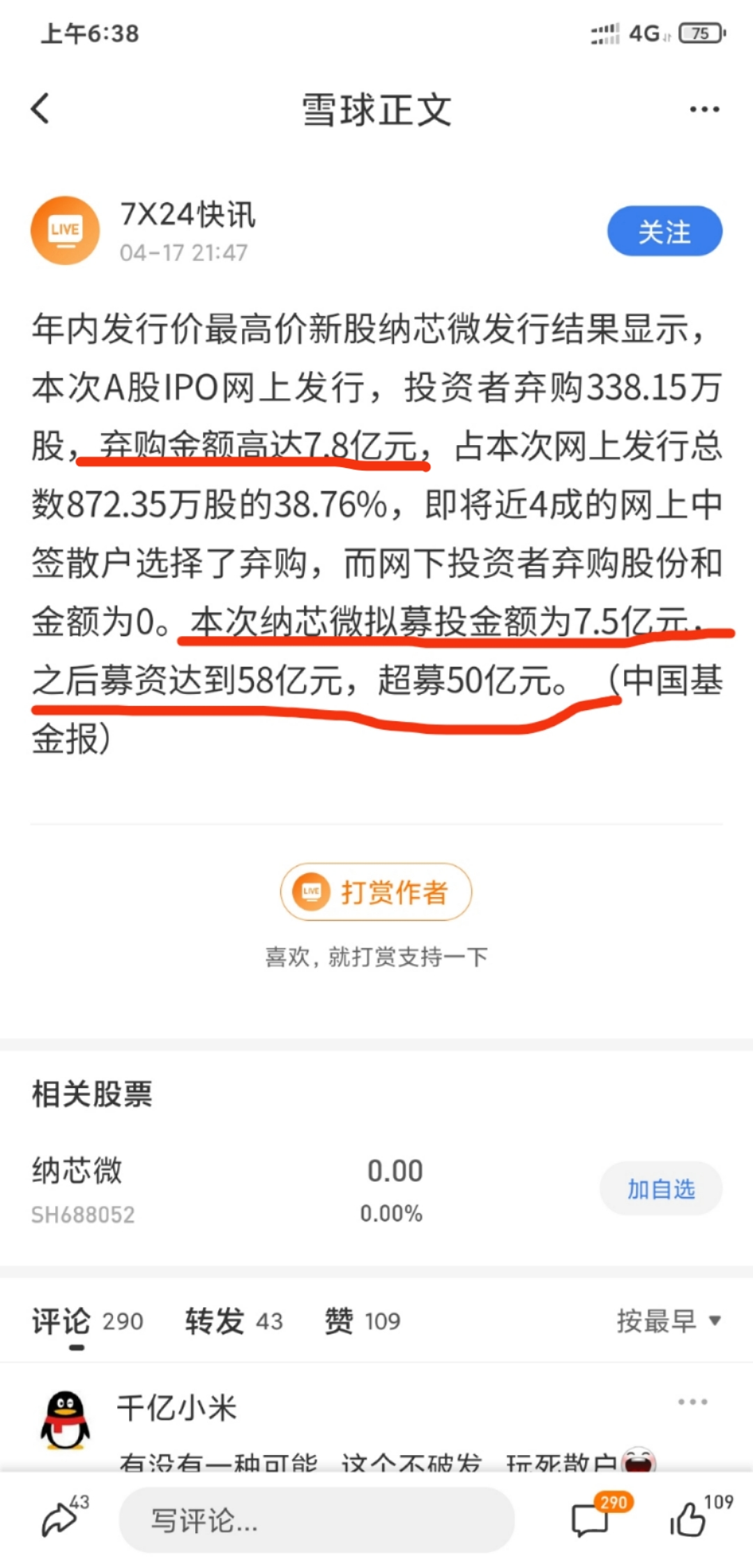This screenshot has width=753, height=1568.
Task: Switch to the 转发 43 tab
Action: pyautogui.click(x=234, y=1321)
